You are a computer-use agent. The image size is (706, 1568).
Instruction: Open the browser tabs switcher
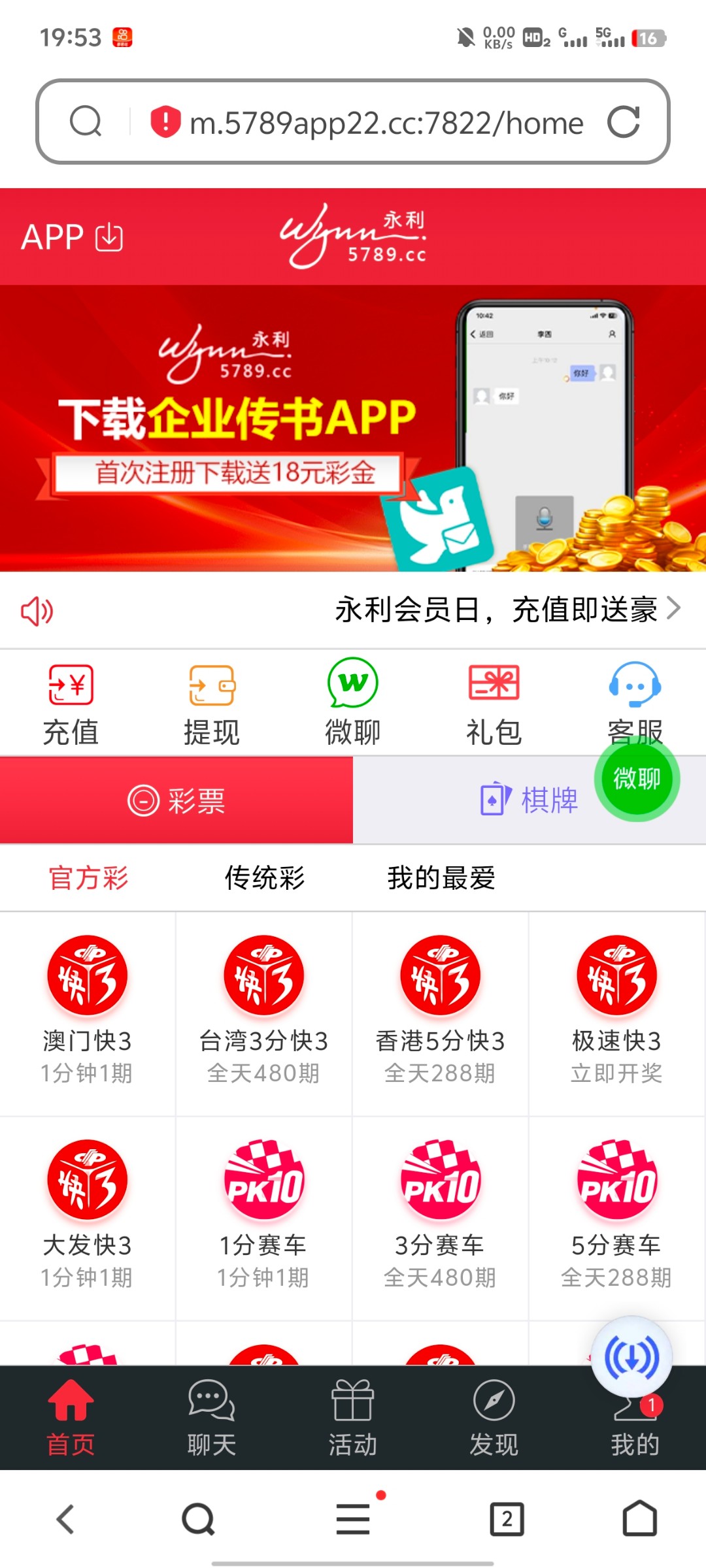click(507, 1519)
